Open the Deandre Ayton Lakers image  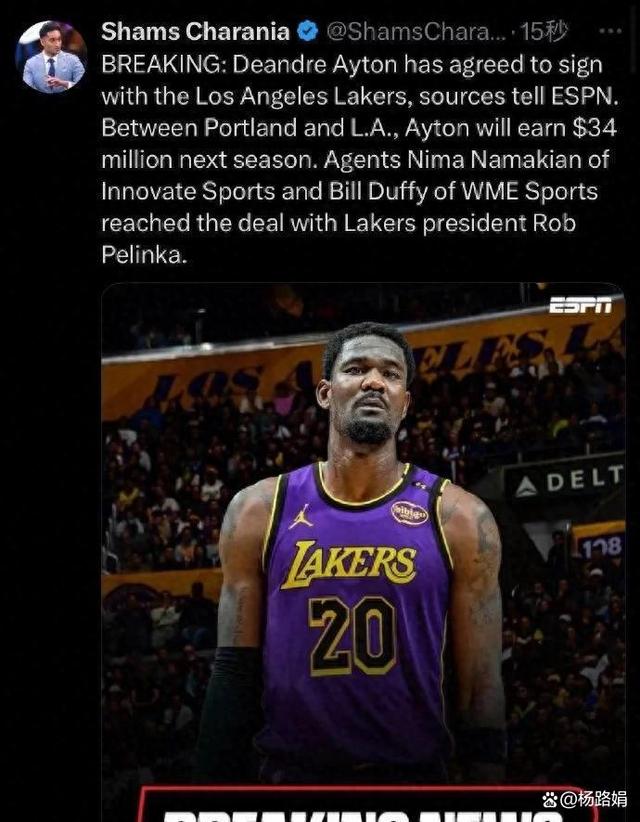pos(363,540)
